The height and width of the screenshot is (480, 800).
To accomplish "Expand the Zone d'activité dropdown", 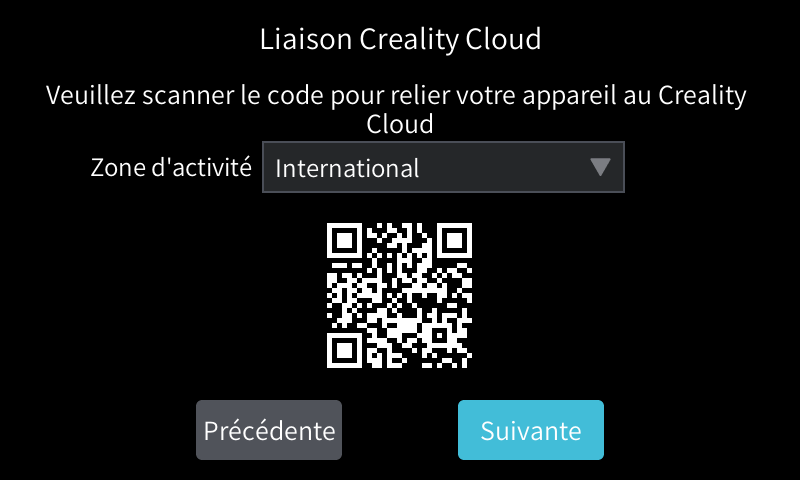I will [x=443, y=167].
